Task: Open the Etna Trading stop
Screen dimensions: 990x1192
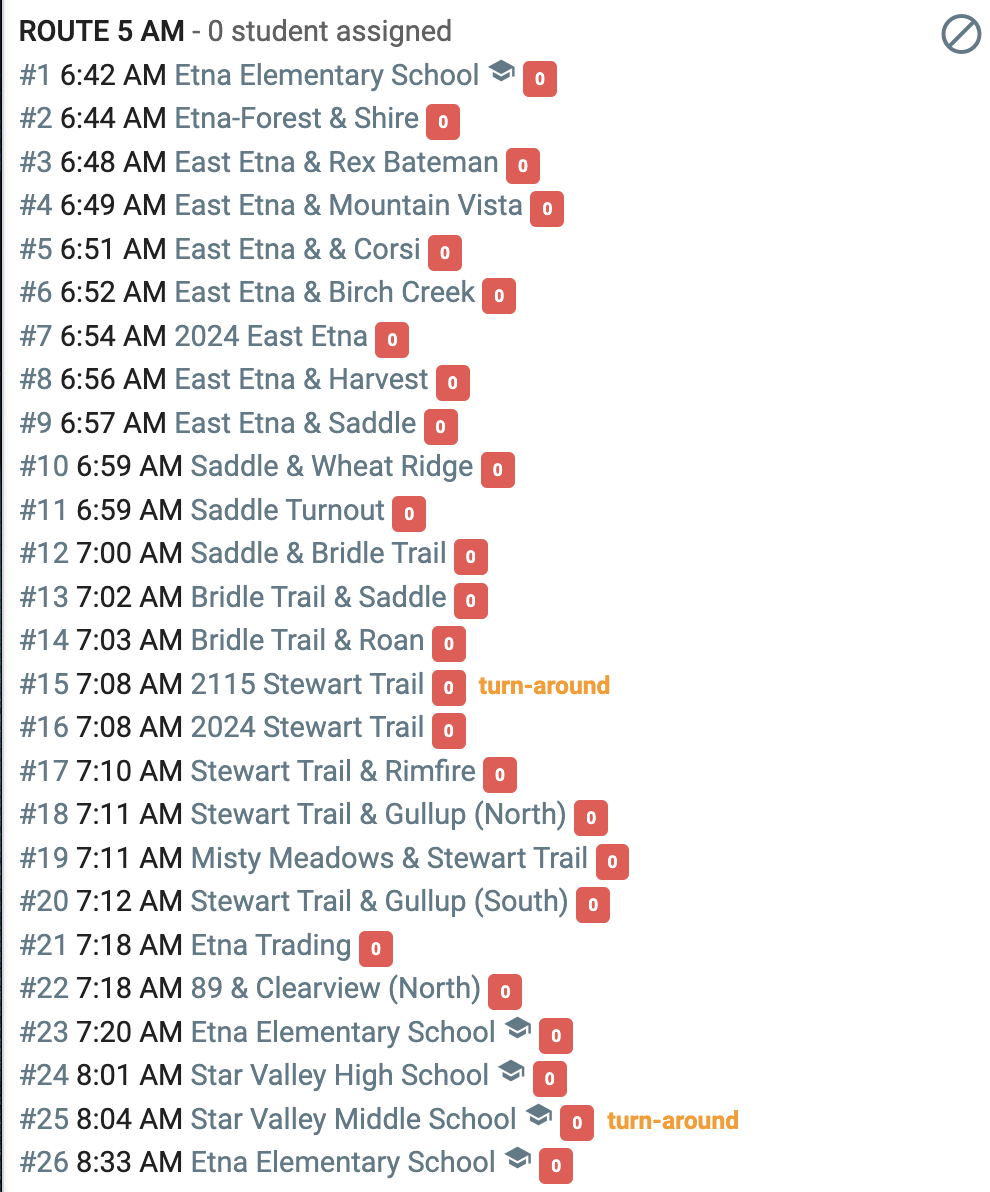Action: click(x=271, y=946)
